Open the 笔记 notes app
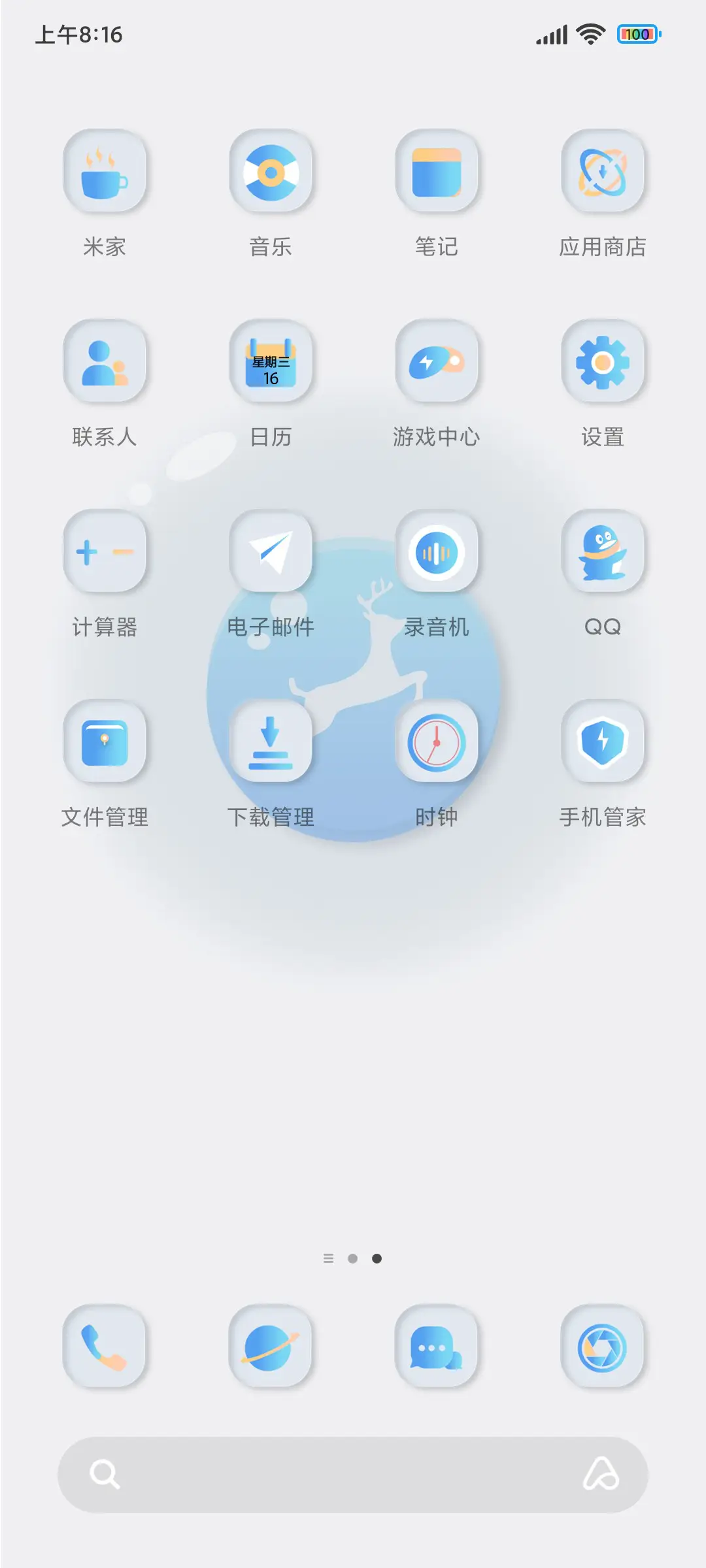The width and height of the screenshot is (706, 1568). (437, 171)
